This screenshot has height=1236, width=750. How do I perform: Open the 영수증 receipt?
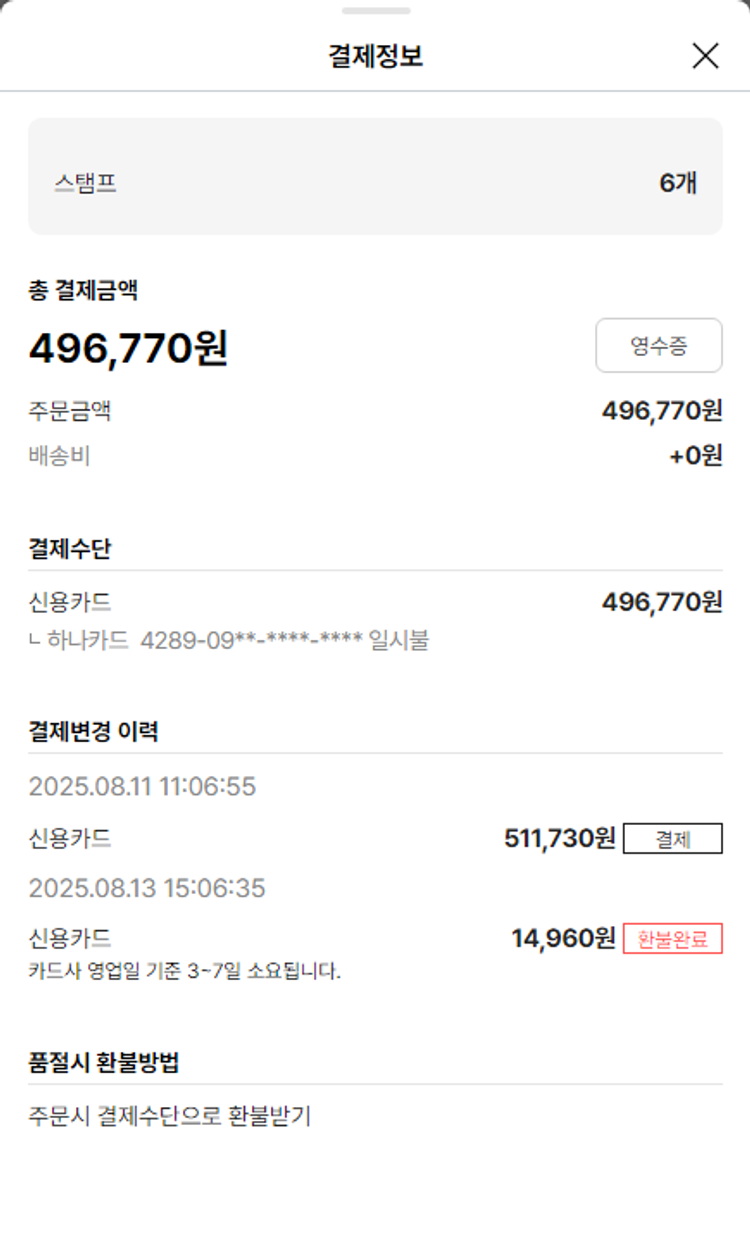(x=658, y=346)
